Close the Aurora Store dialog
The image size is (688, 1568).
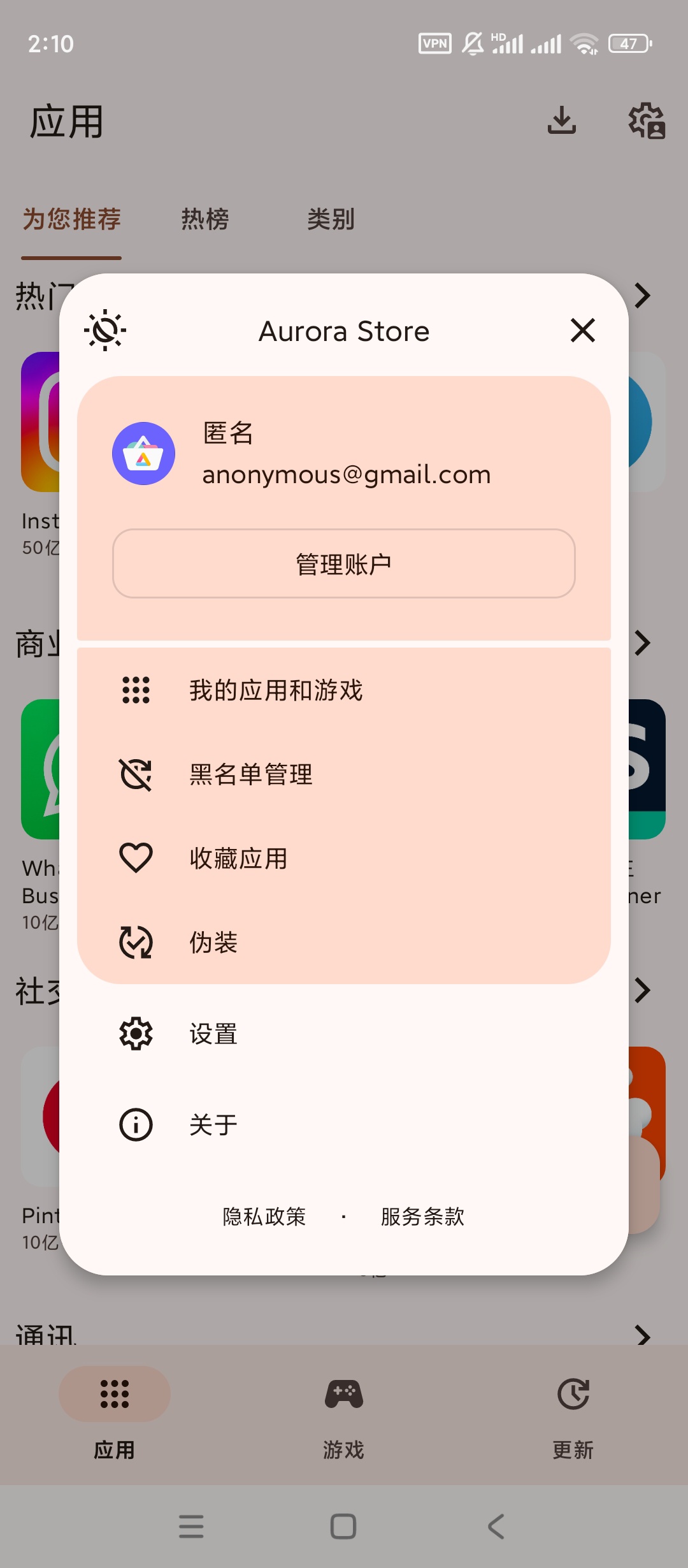[582, 330]
